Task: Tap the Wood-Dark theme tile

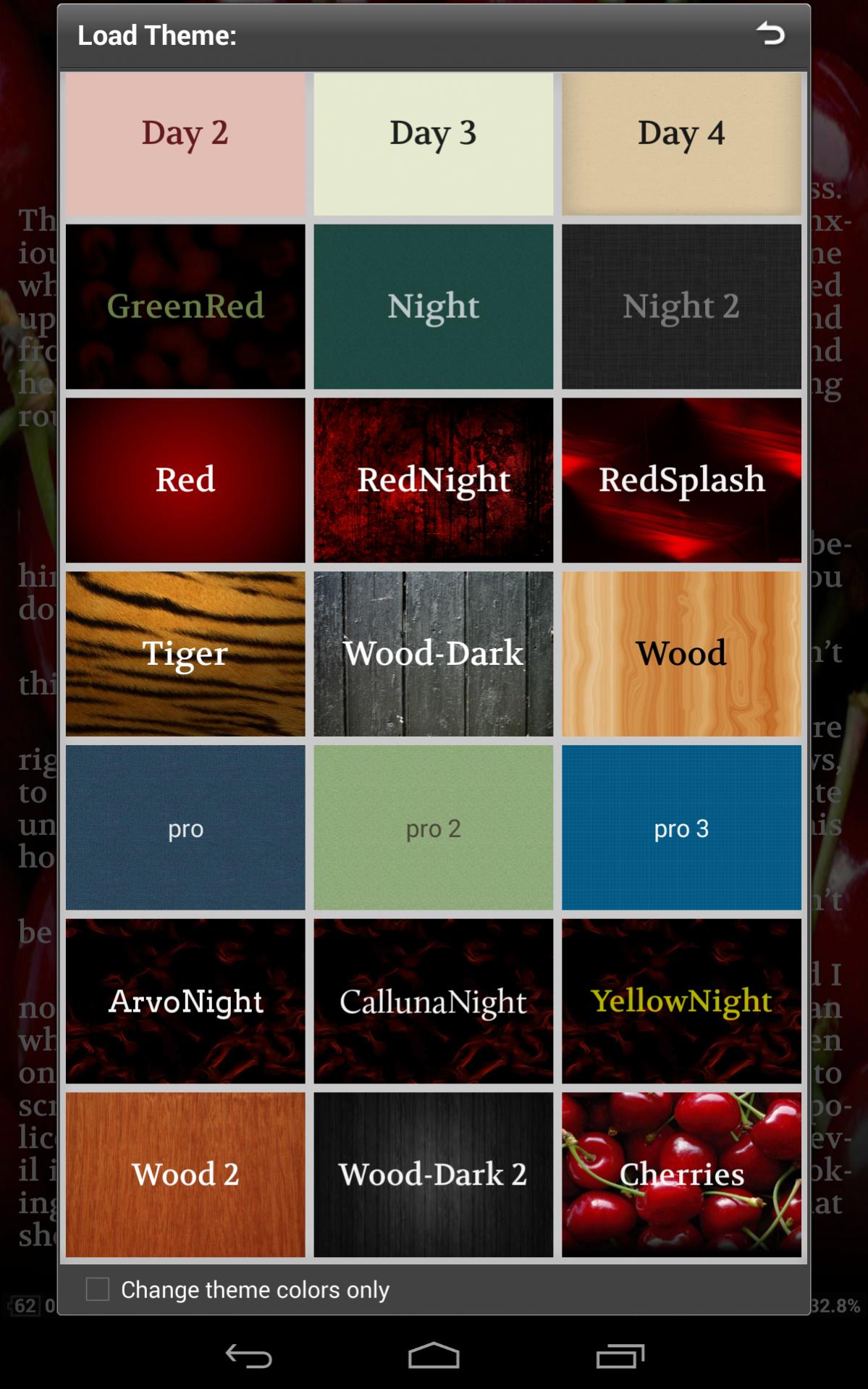Action: (x=433, y=654)
